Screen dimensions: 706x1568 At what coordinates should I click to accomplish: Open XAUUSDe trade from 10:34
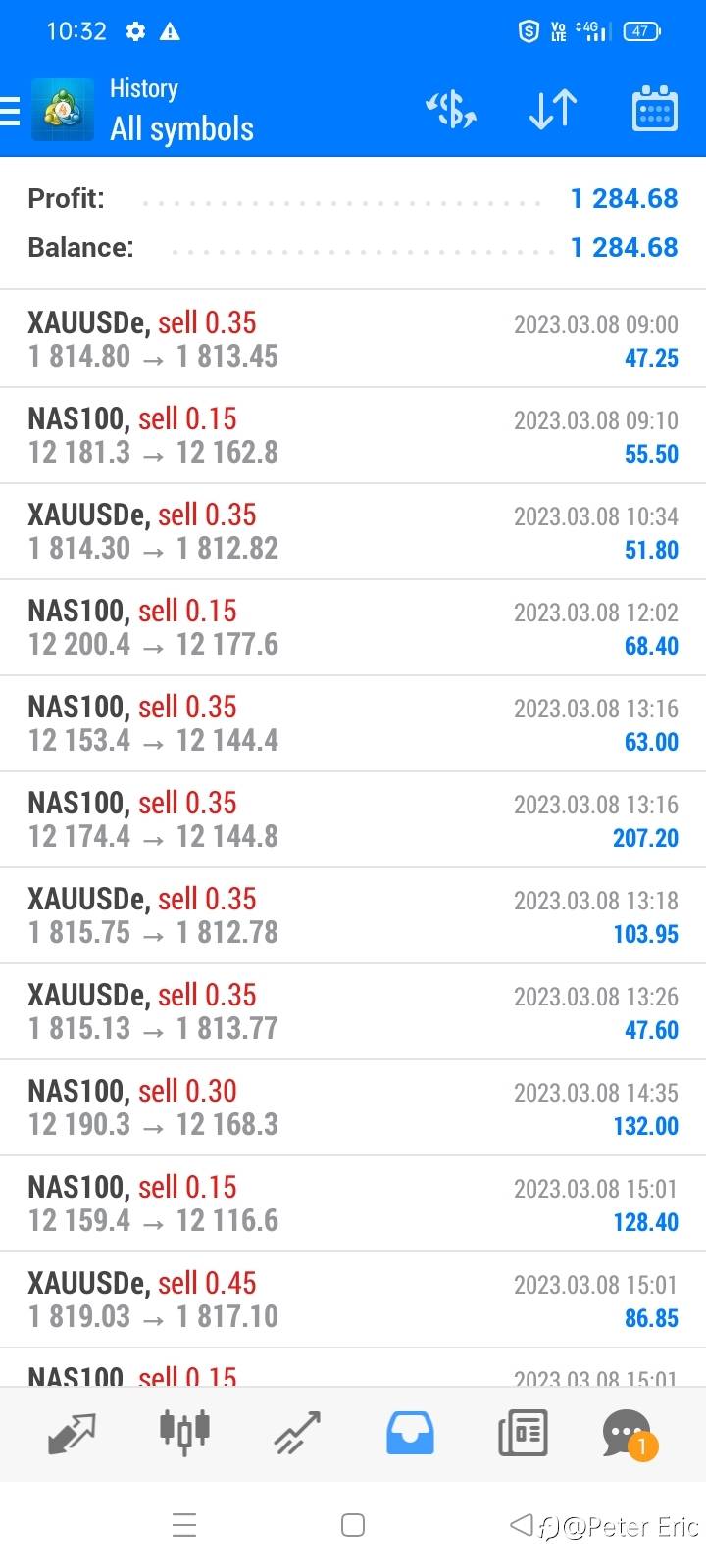coord(353,531)
